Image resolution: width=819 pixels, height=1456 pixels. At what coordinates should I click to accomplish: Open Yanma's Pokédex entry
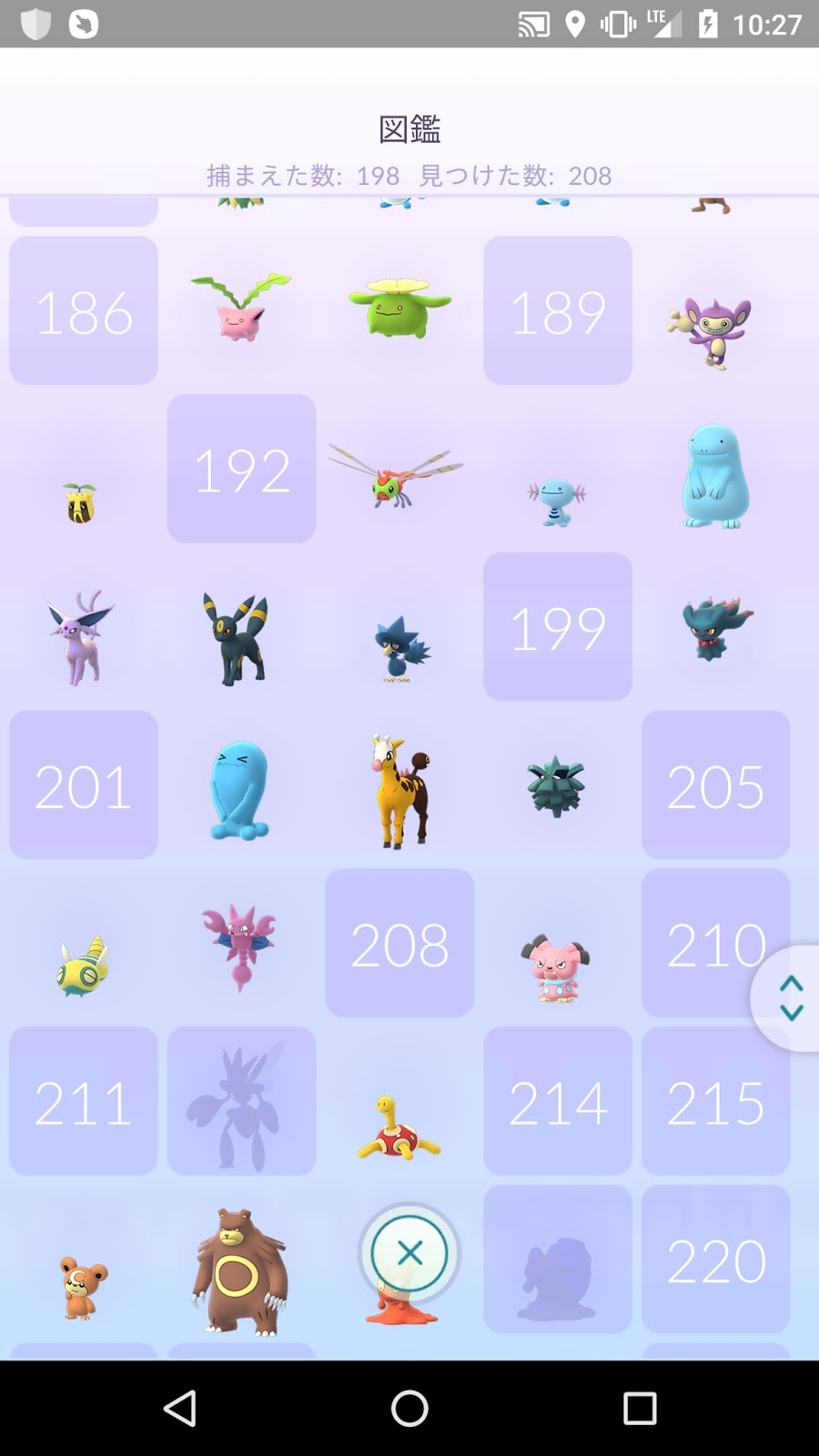click(x=398, y=475)
